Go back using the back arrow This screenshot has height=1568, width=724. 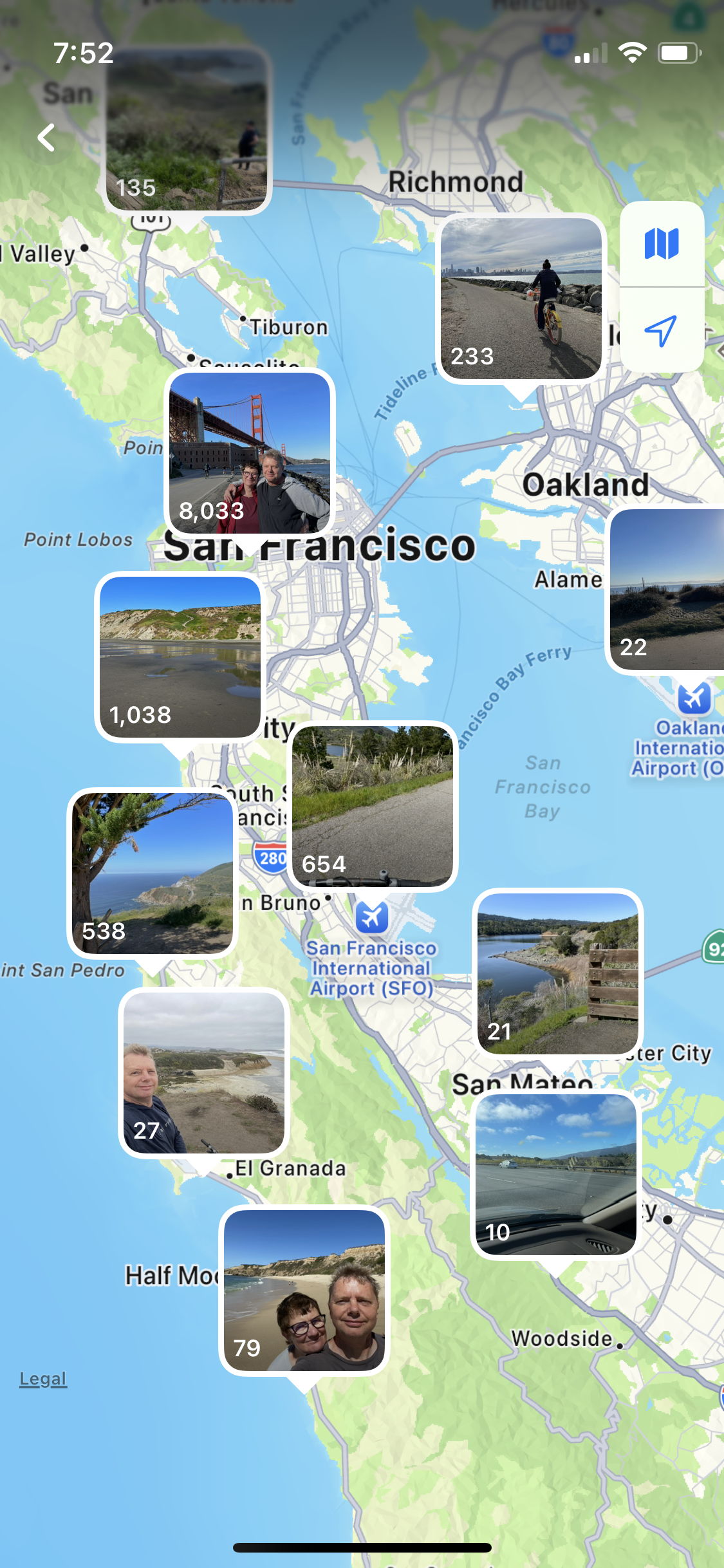click(x=46, y=138)
